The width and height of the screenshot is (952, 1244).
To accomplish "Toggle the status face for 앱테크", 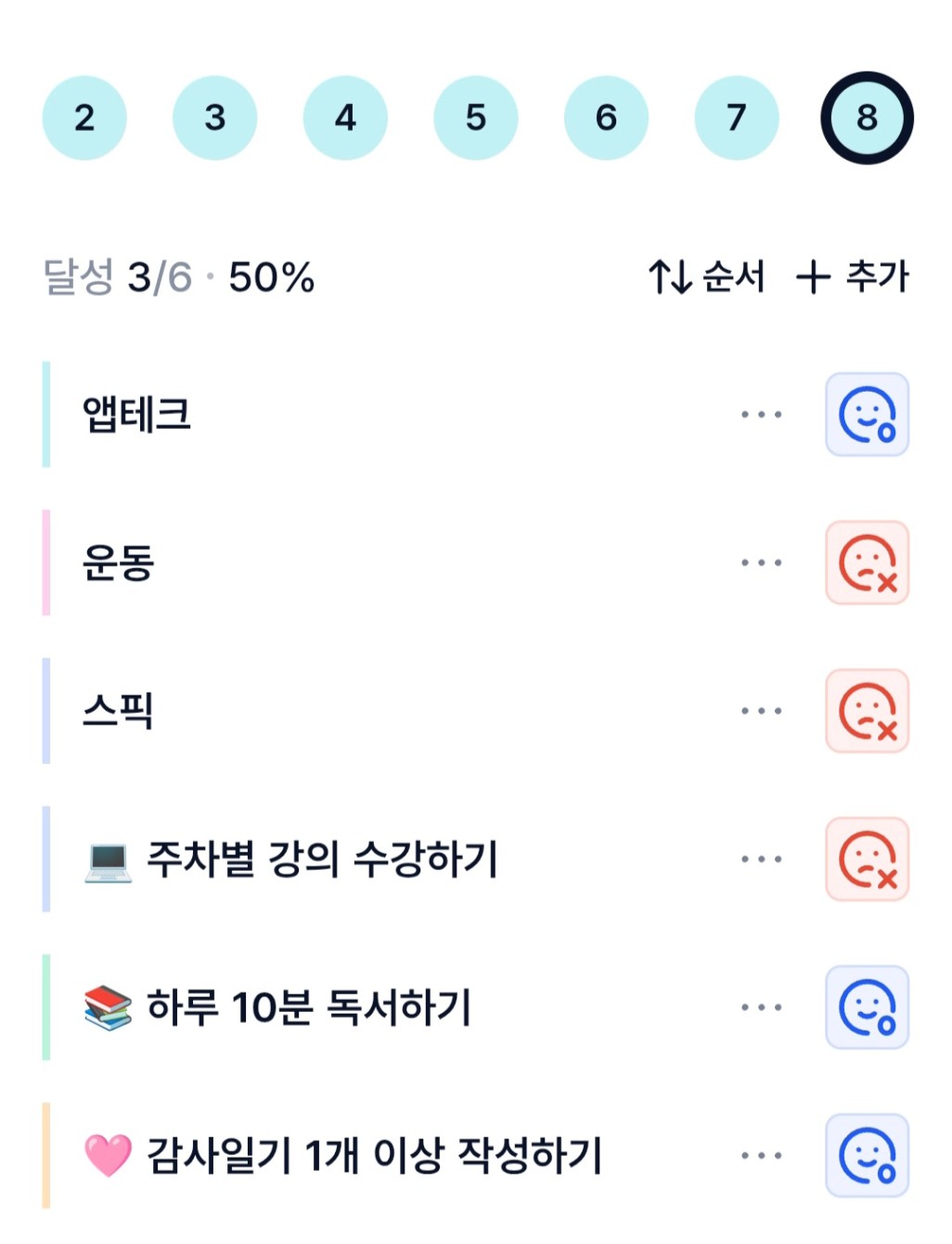I will point(867,414).
